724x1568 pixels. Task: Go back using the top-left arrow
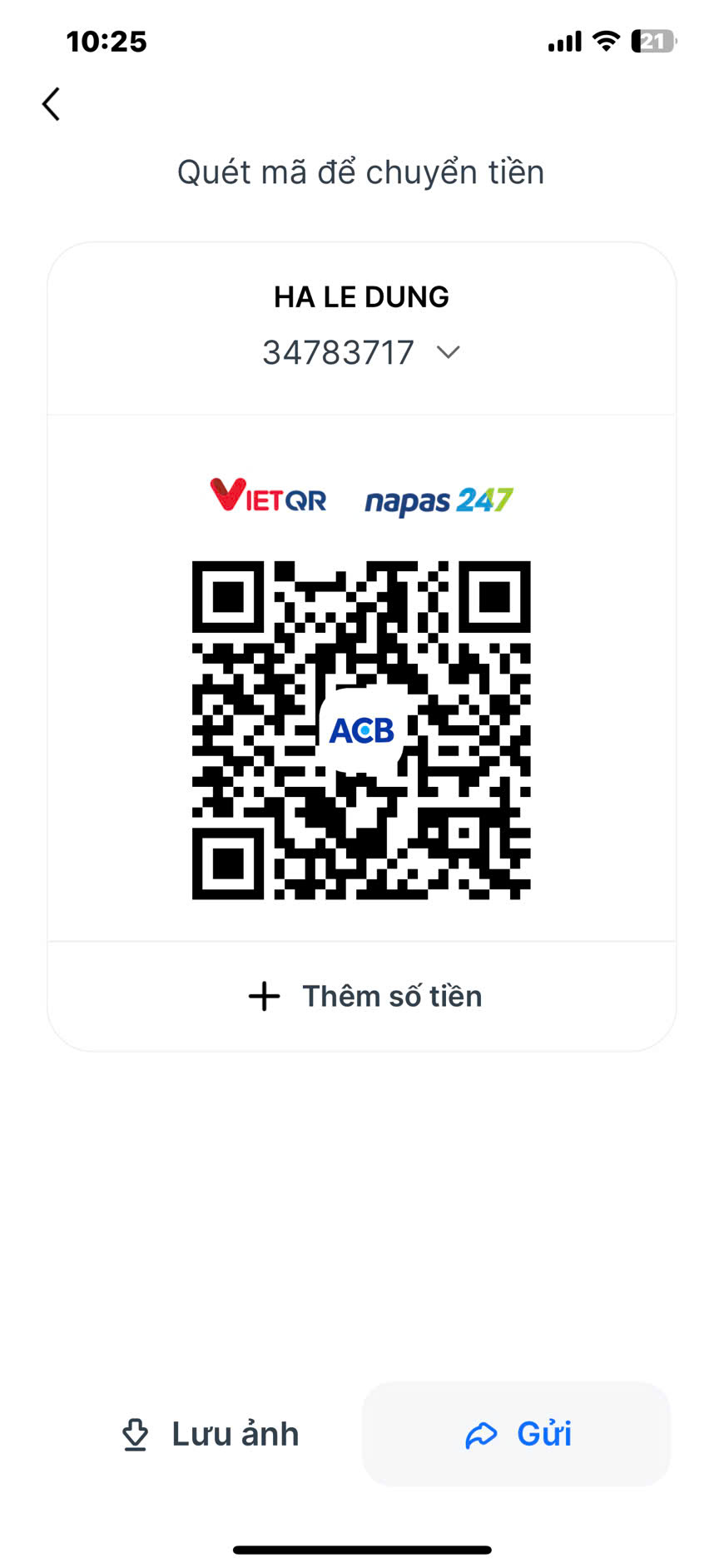click(52, 104)
